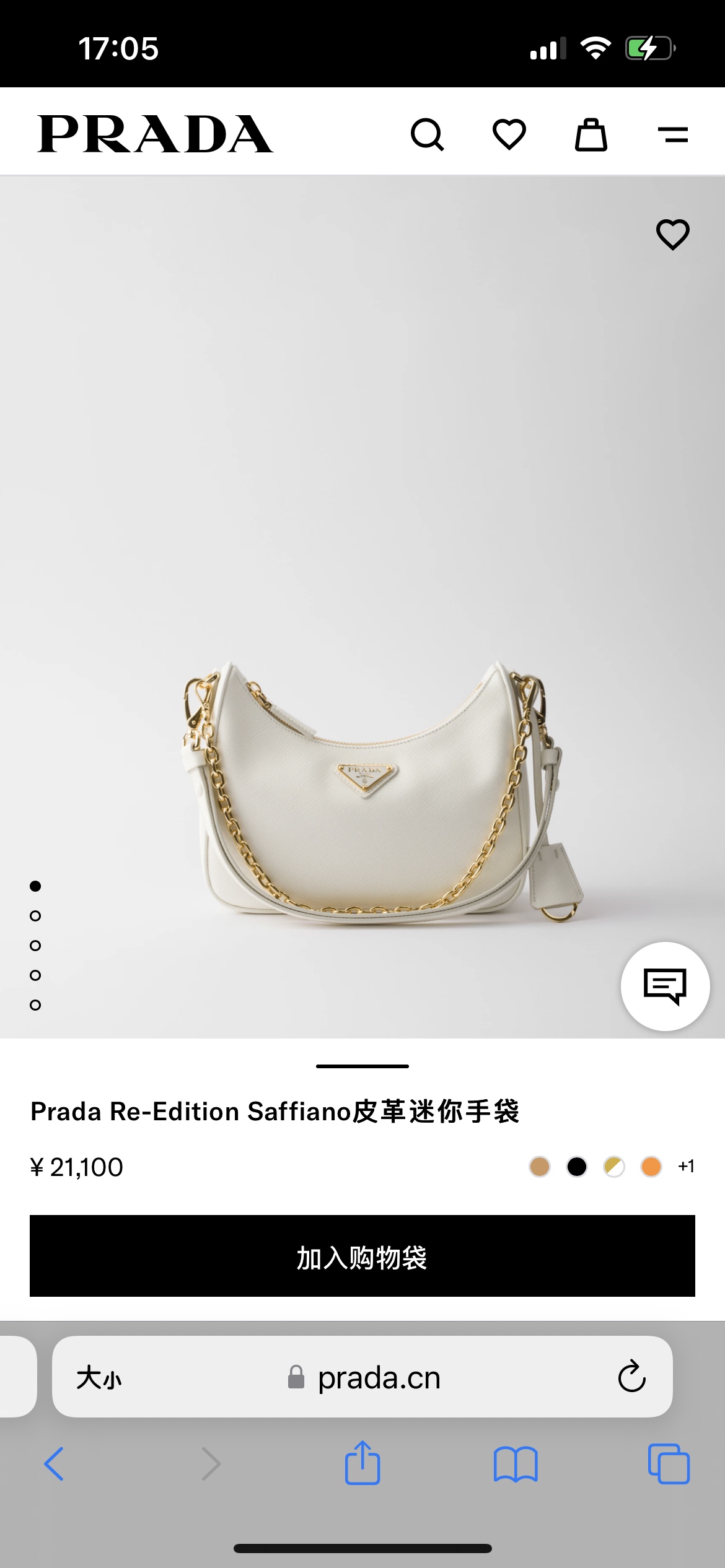
Task: Pick the orange color swatch
Action: click(x=651, y=1167)
